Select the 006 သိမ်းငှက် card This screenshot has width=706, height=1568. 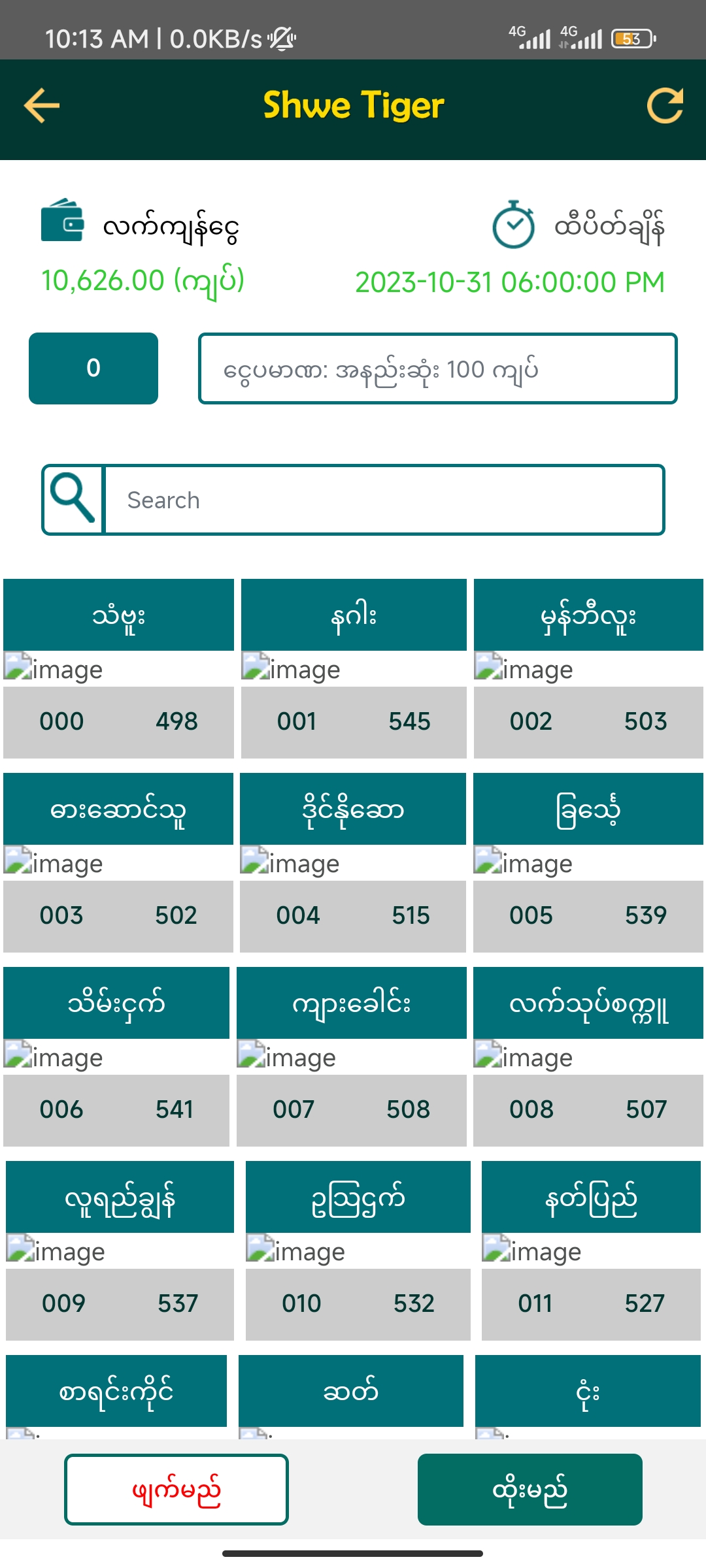(x=116, y=1056)
